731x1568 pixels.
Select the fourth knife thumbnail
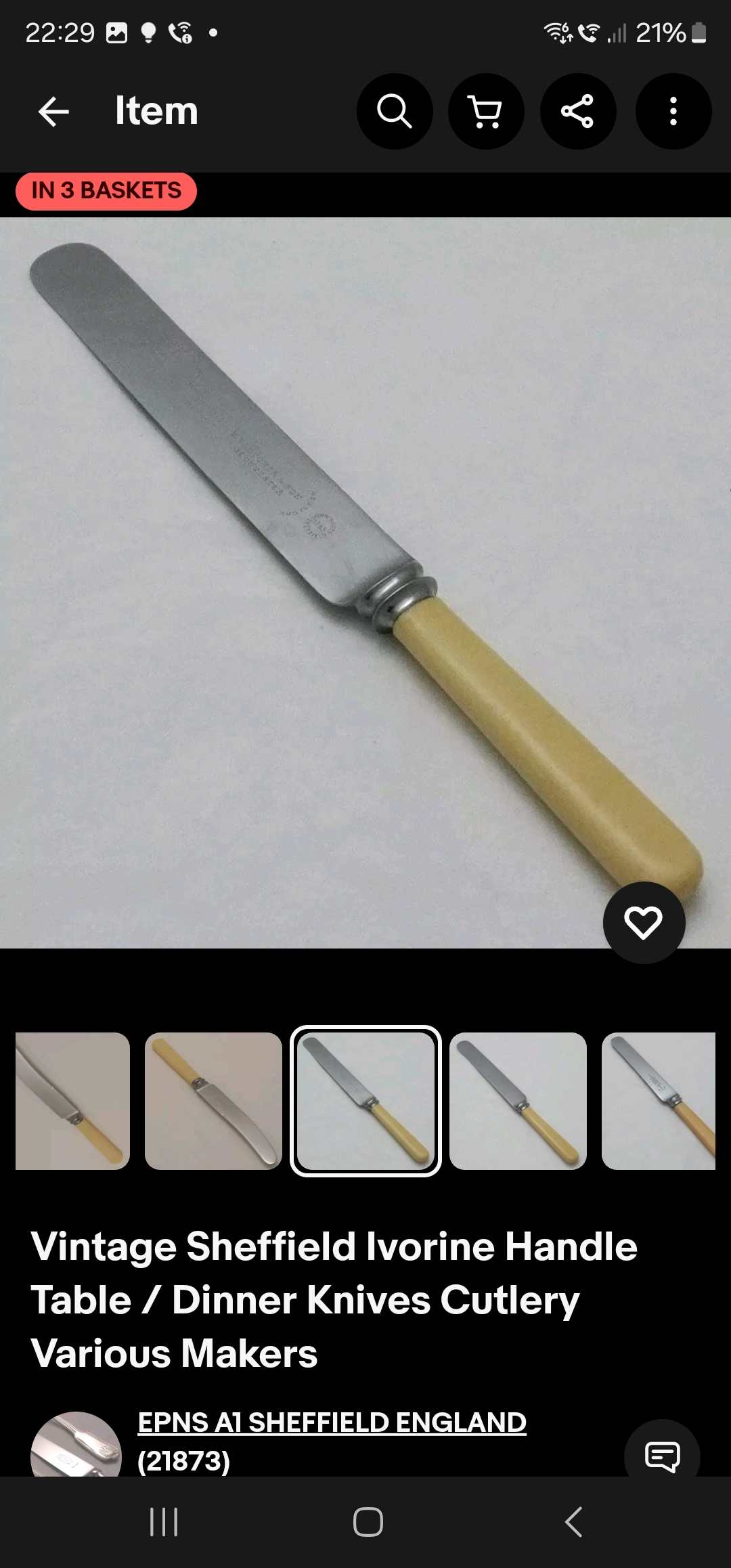click(x=518, y=1101)
